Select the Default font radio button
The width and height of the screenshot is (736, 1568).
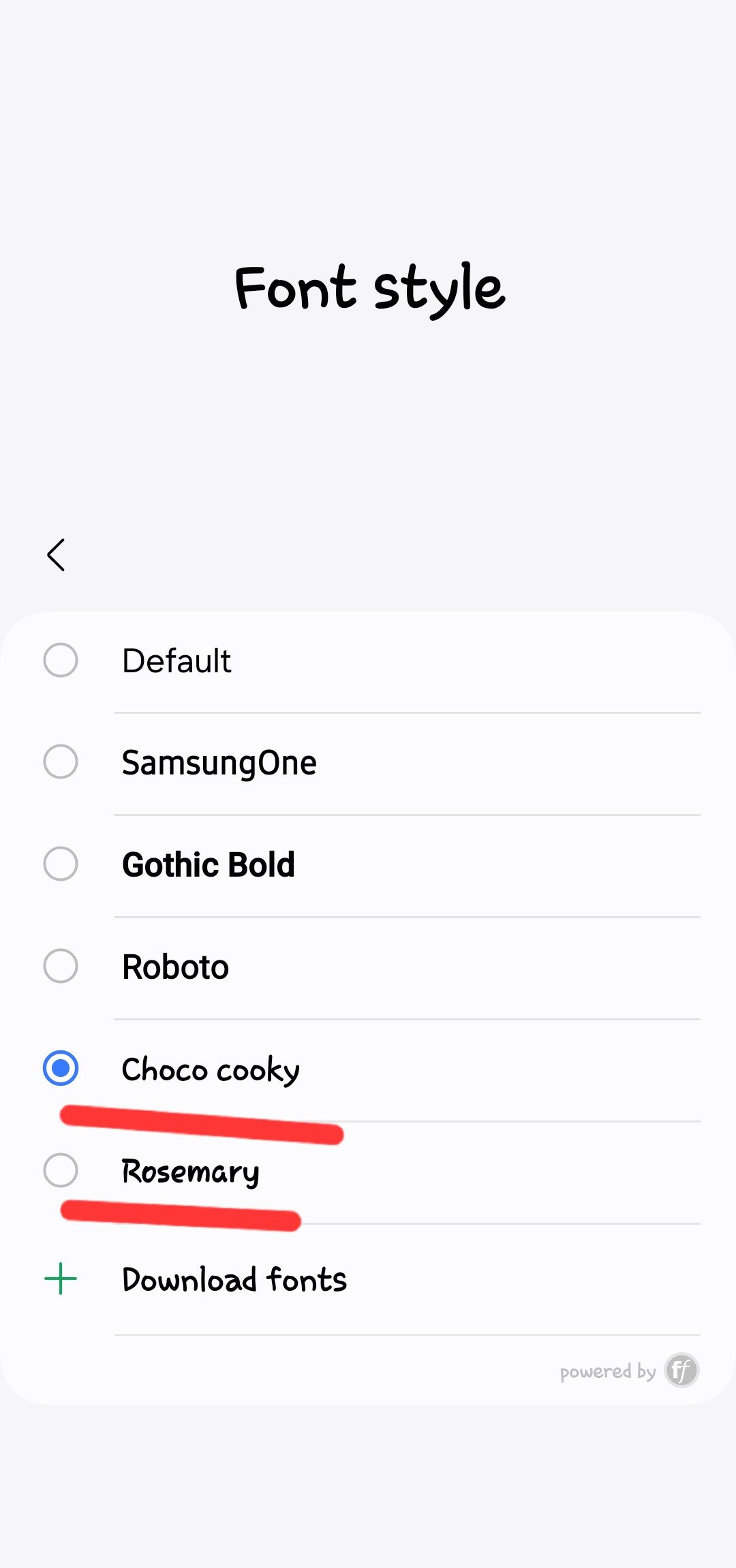(61, 659)
